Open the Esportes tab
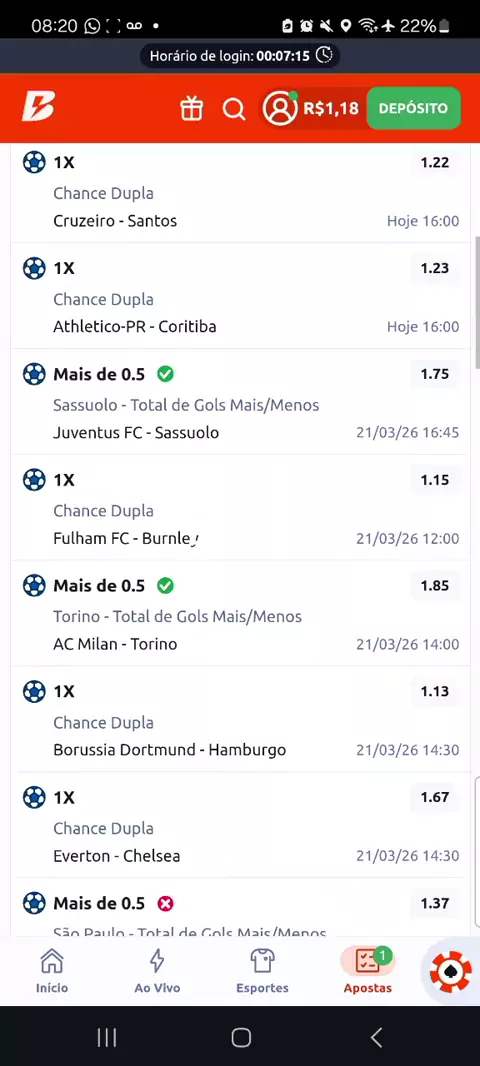 tap(262, 971)
